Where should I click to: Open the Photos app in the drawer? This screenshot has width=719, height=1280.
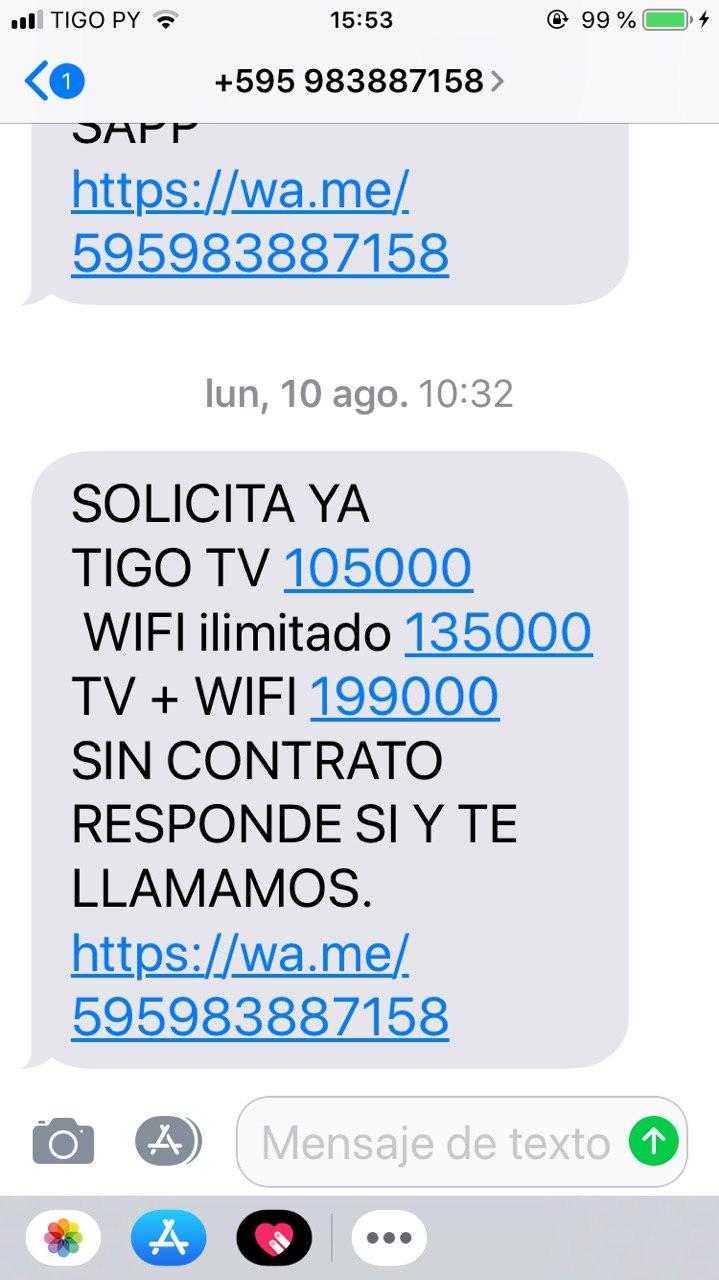point(63,1238)
